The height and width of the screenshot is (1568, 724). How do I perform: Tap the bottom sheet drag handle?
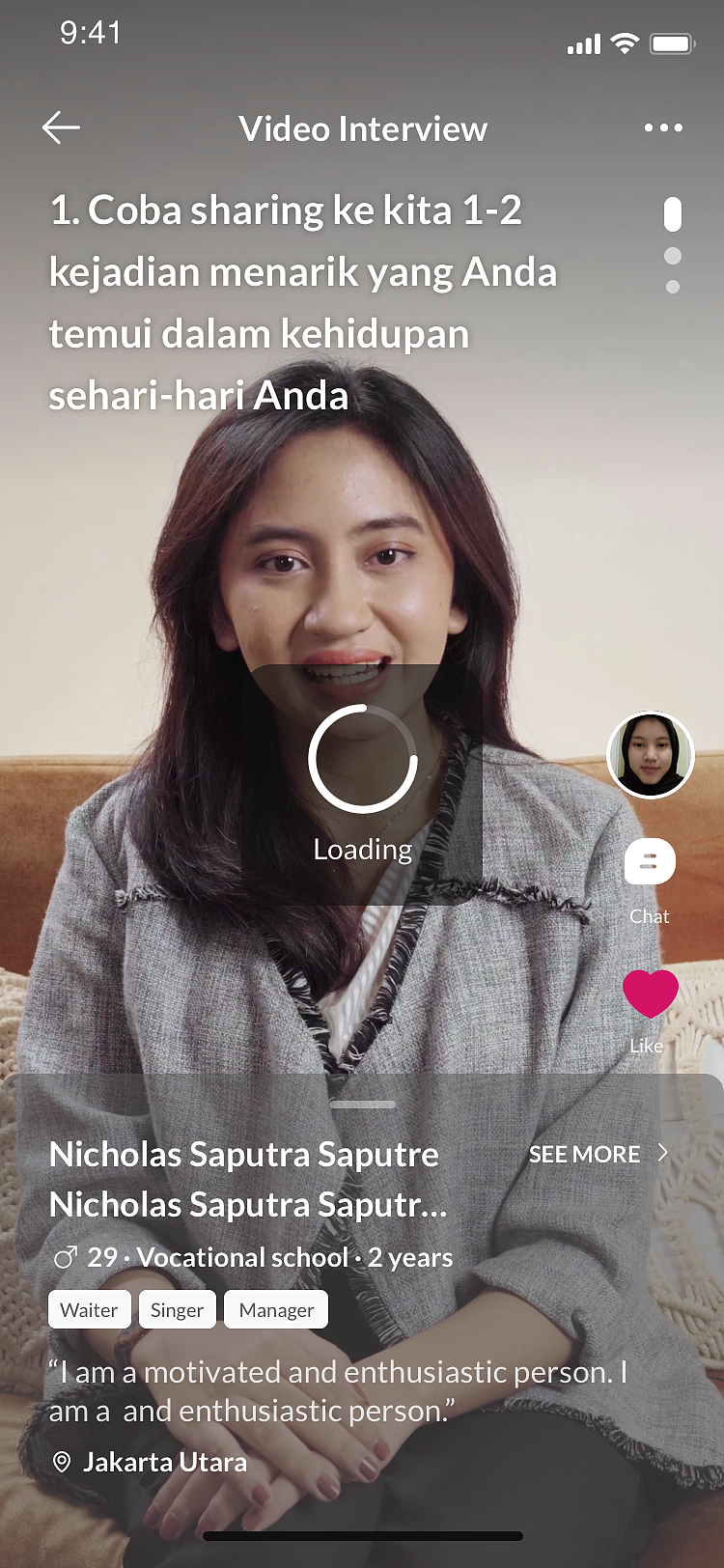click(362, 1104)
